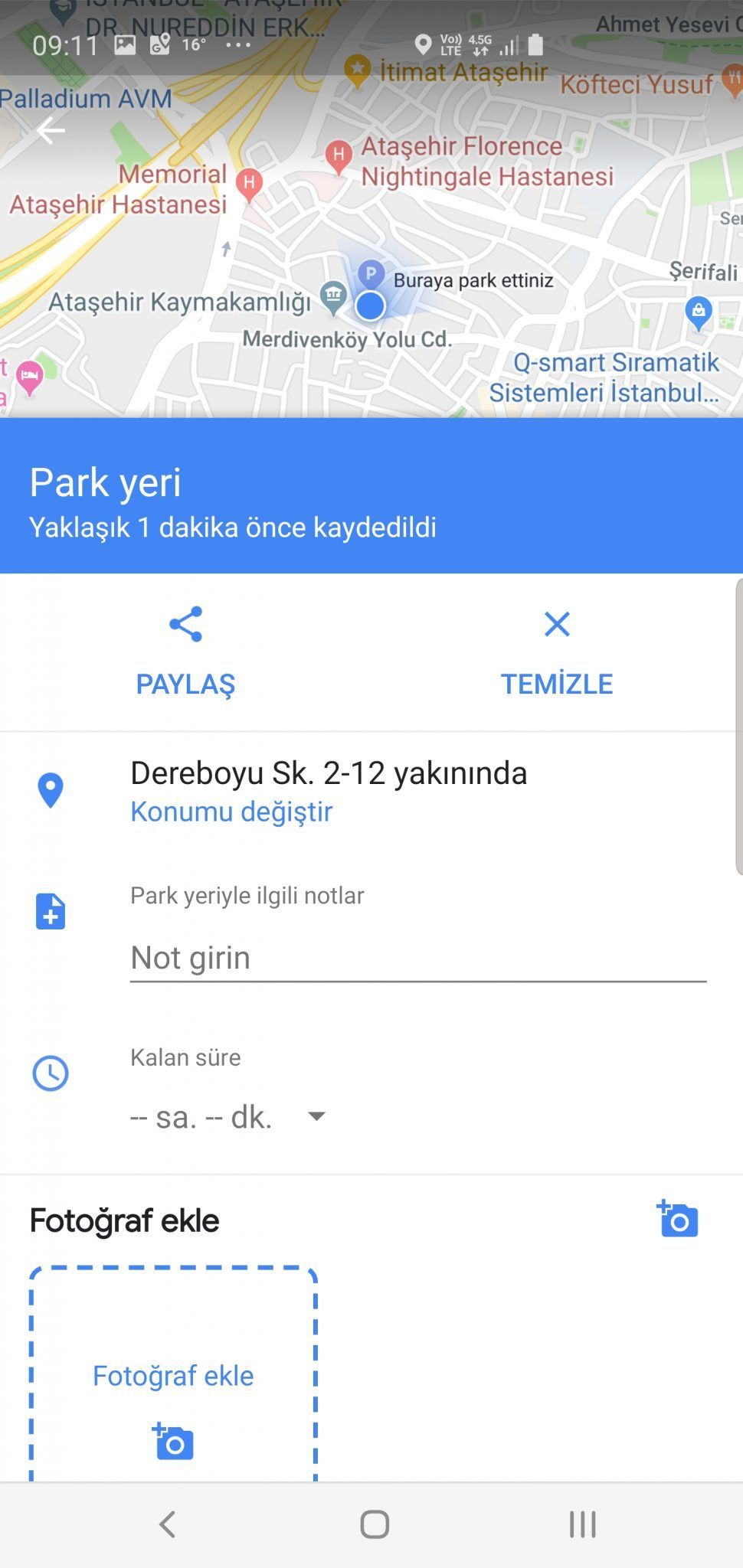
Task: Click Temizle to clear the parking spot
Action: click(x=557, y=683)
